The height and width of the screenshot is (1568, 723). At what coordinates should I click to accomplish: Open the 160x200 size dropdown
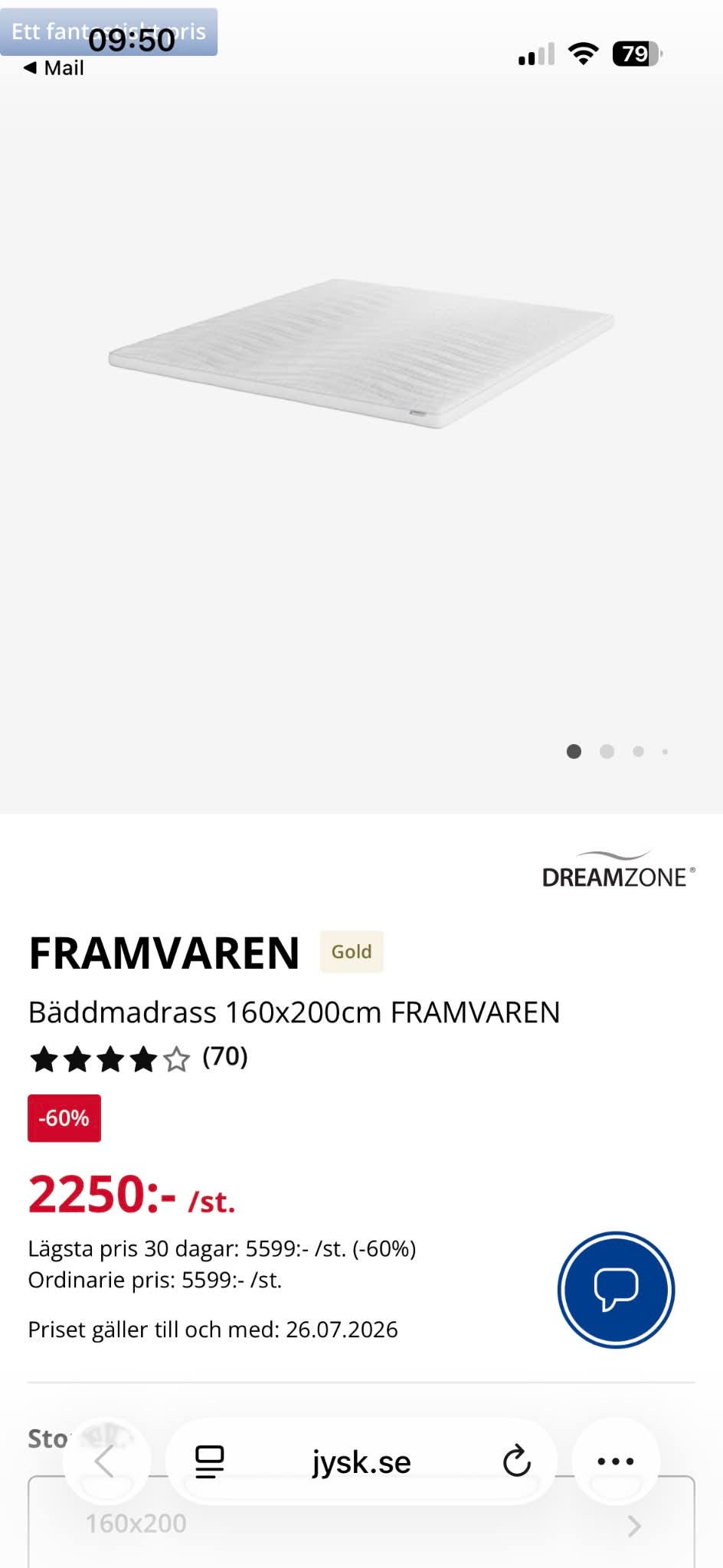(x=361, y=1524)
